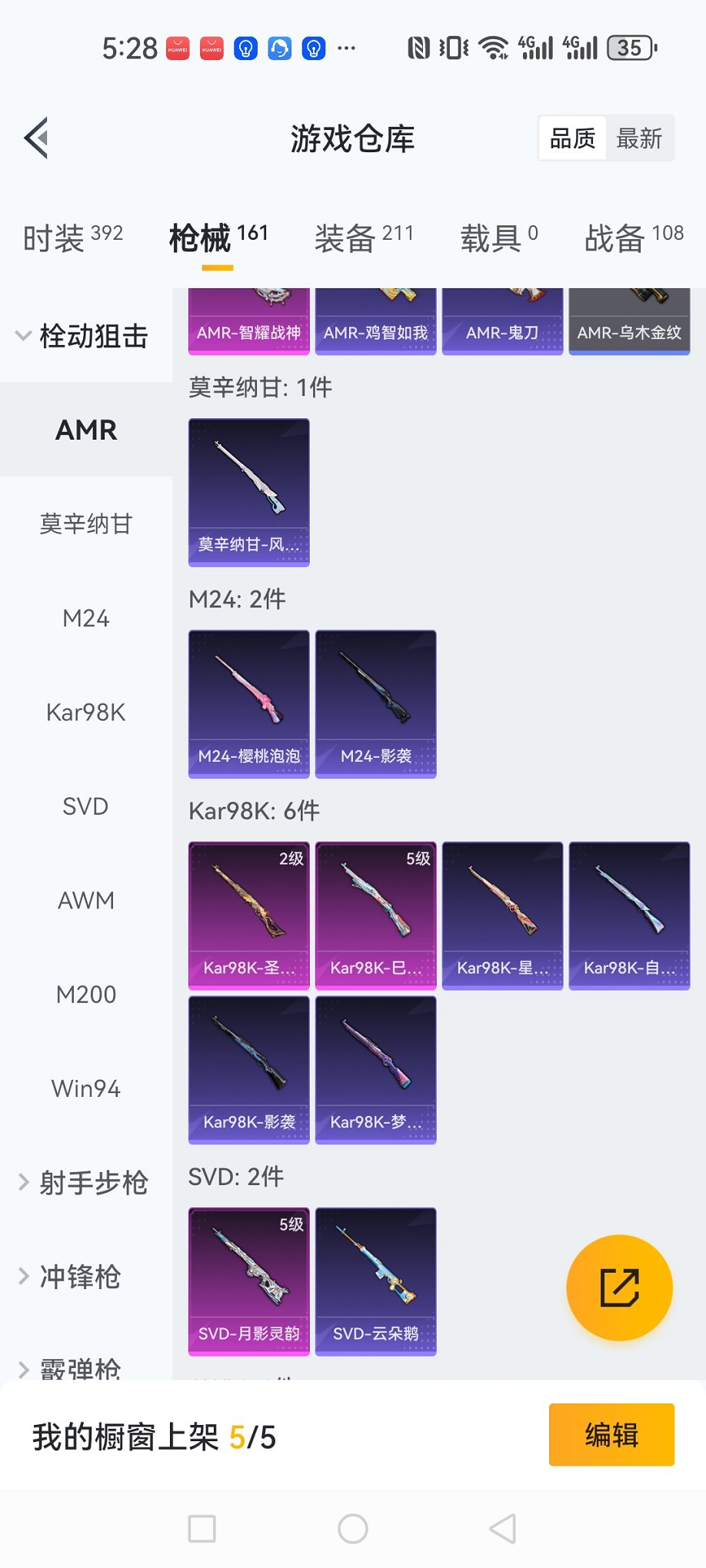706x1568 pixels.
Task: Open the 战备 tab
Action: click(634, 238)
